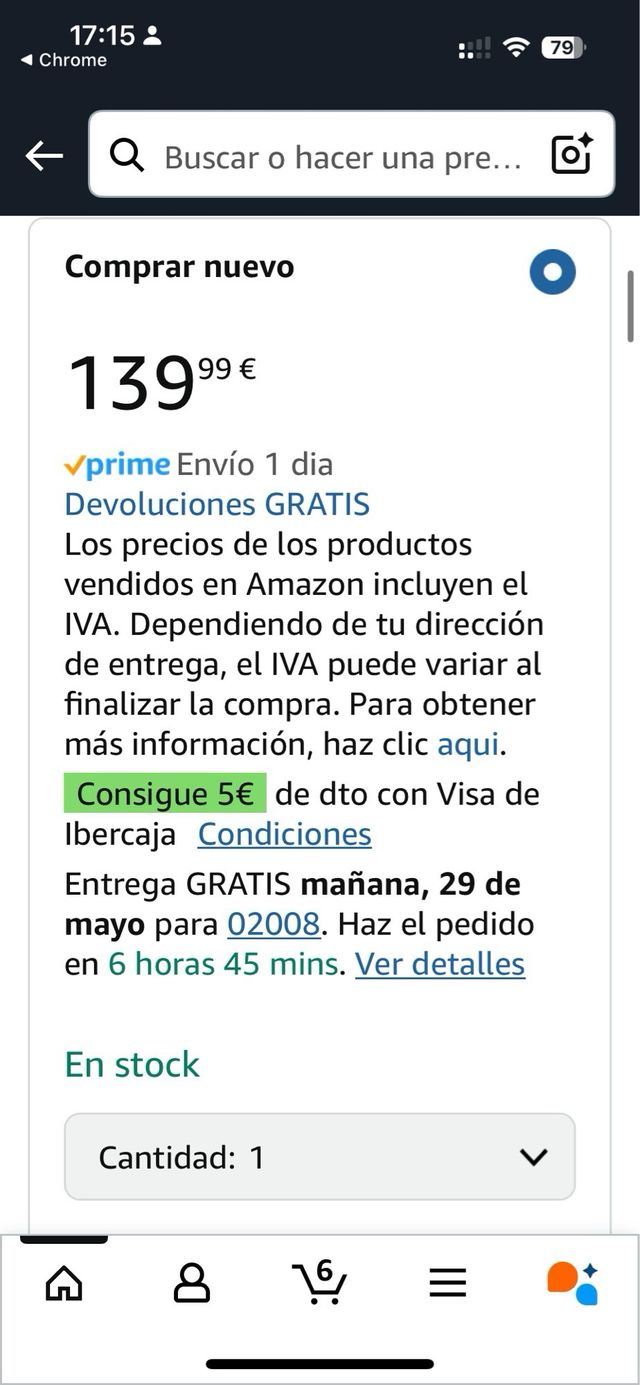Launch the Rufus AI assistant
Screen dimensions: 640x1385
tap(572, 1282)
